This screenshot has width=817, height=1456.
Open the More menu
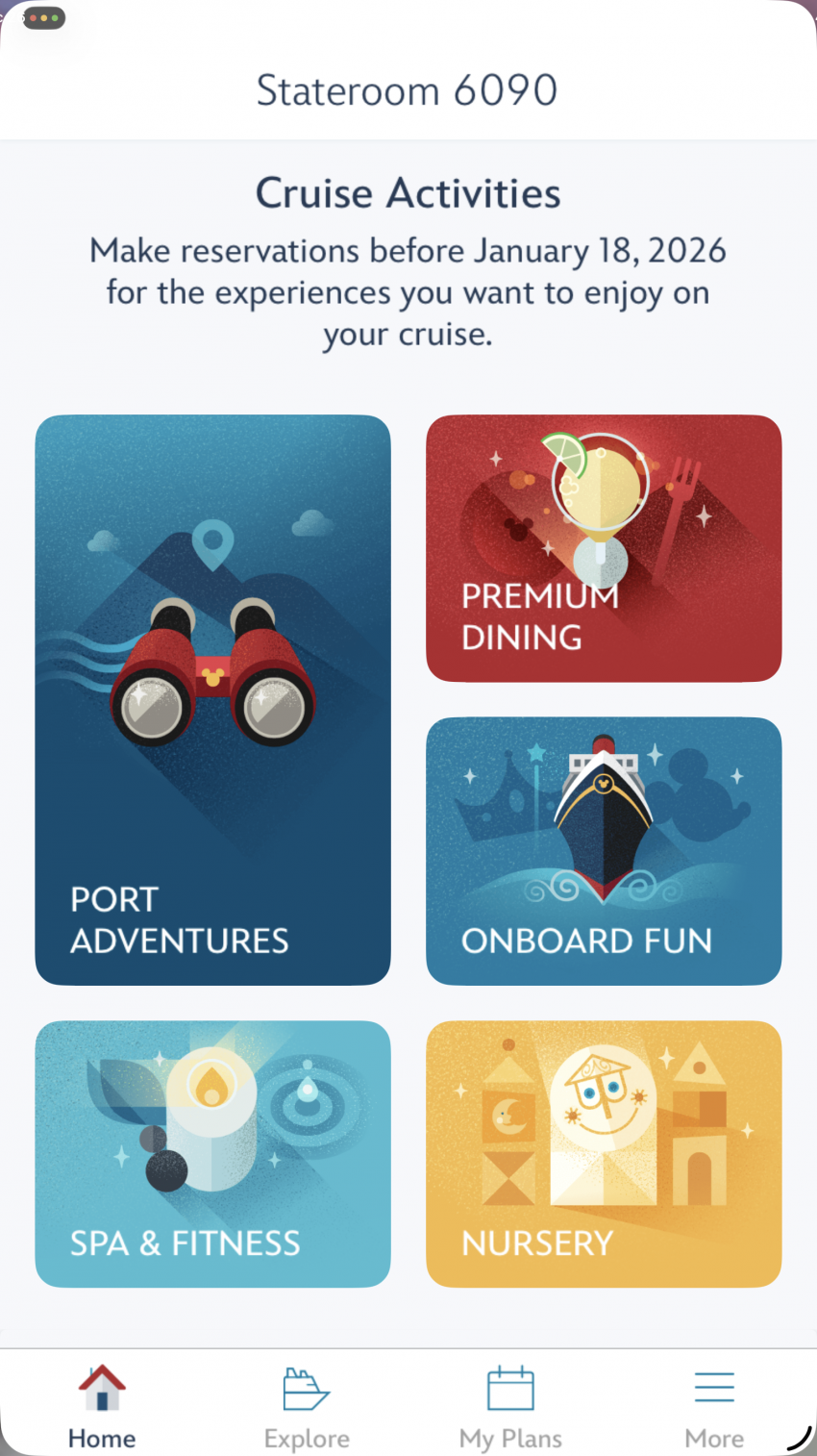[713, 1404]
